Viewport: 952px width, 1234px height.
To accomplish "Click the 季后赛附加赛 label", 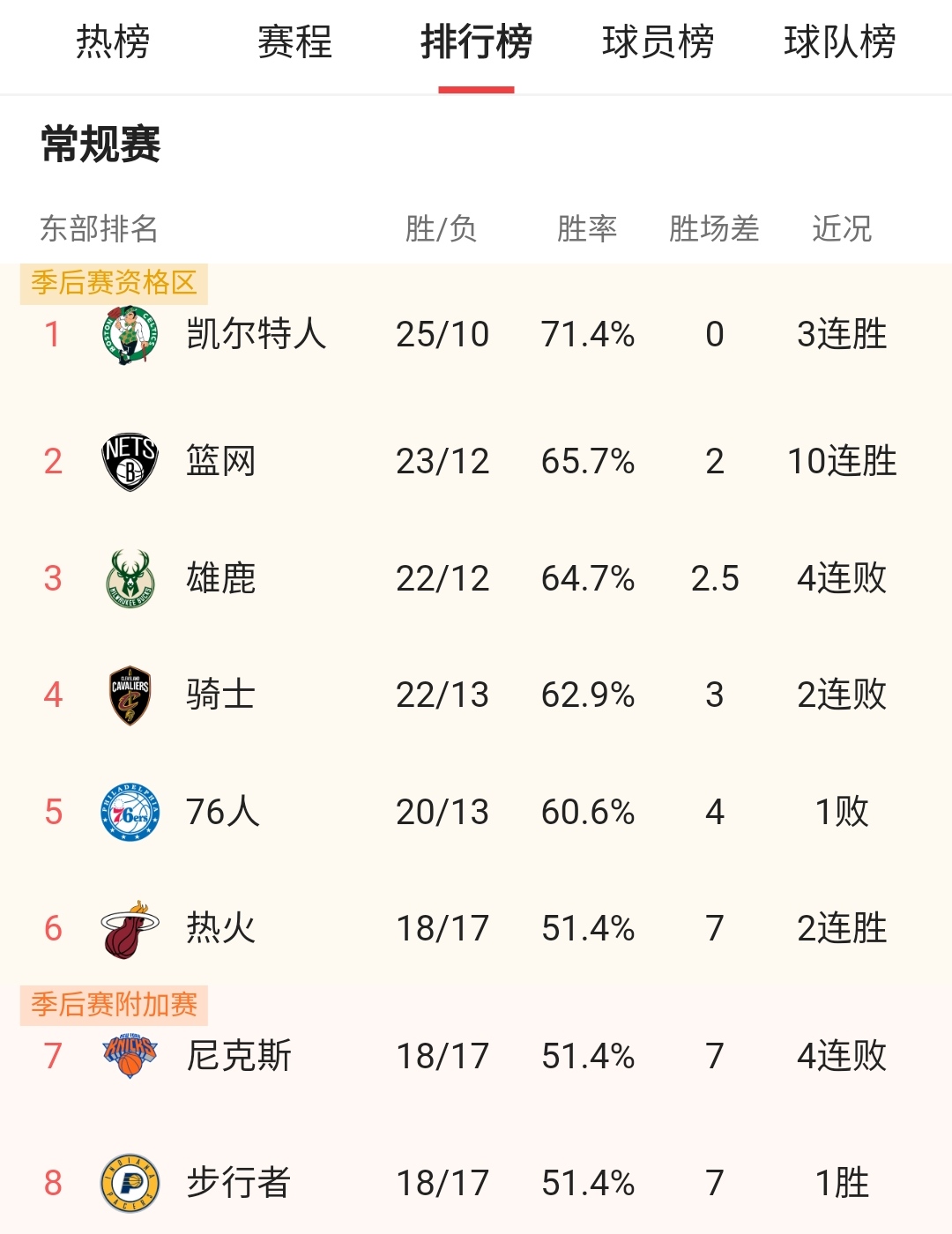I will (115, 1002).
